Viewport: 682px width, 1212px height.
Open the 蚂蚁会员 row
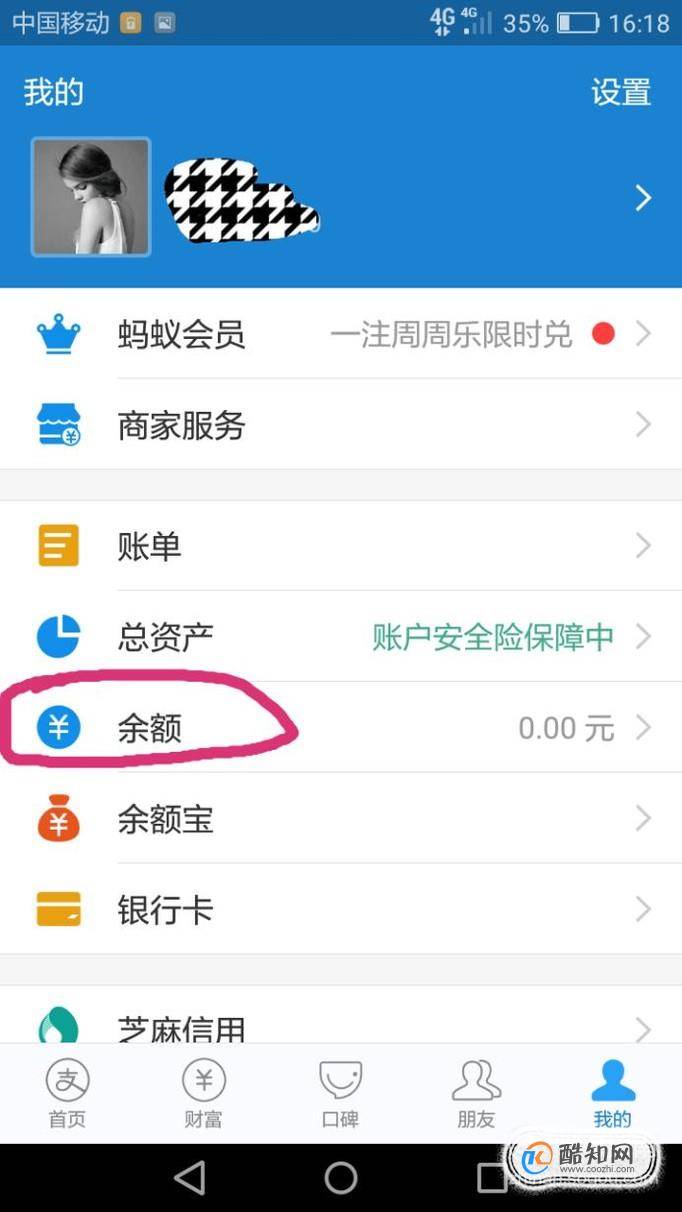(341, 334)
